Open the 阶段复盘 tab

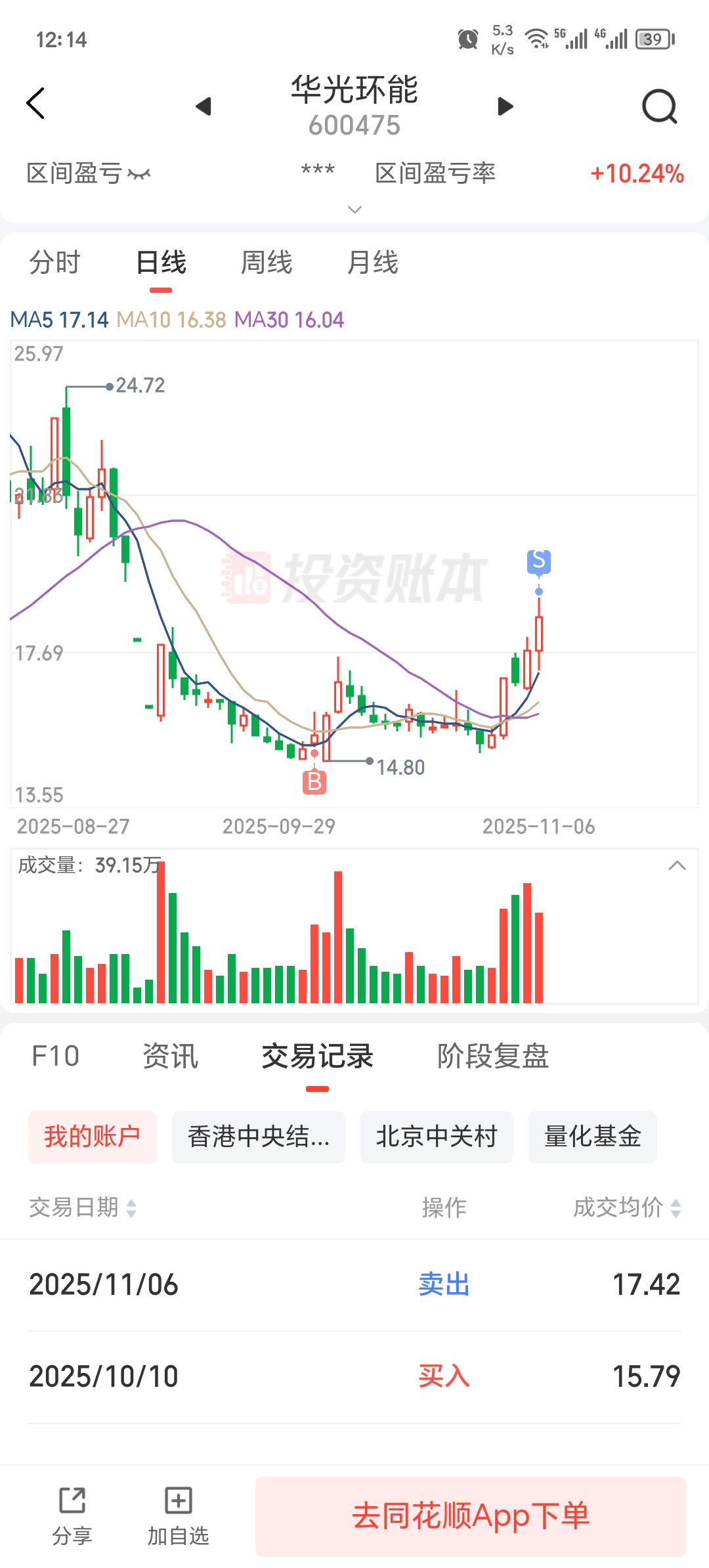493,1056
